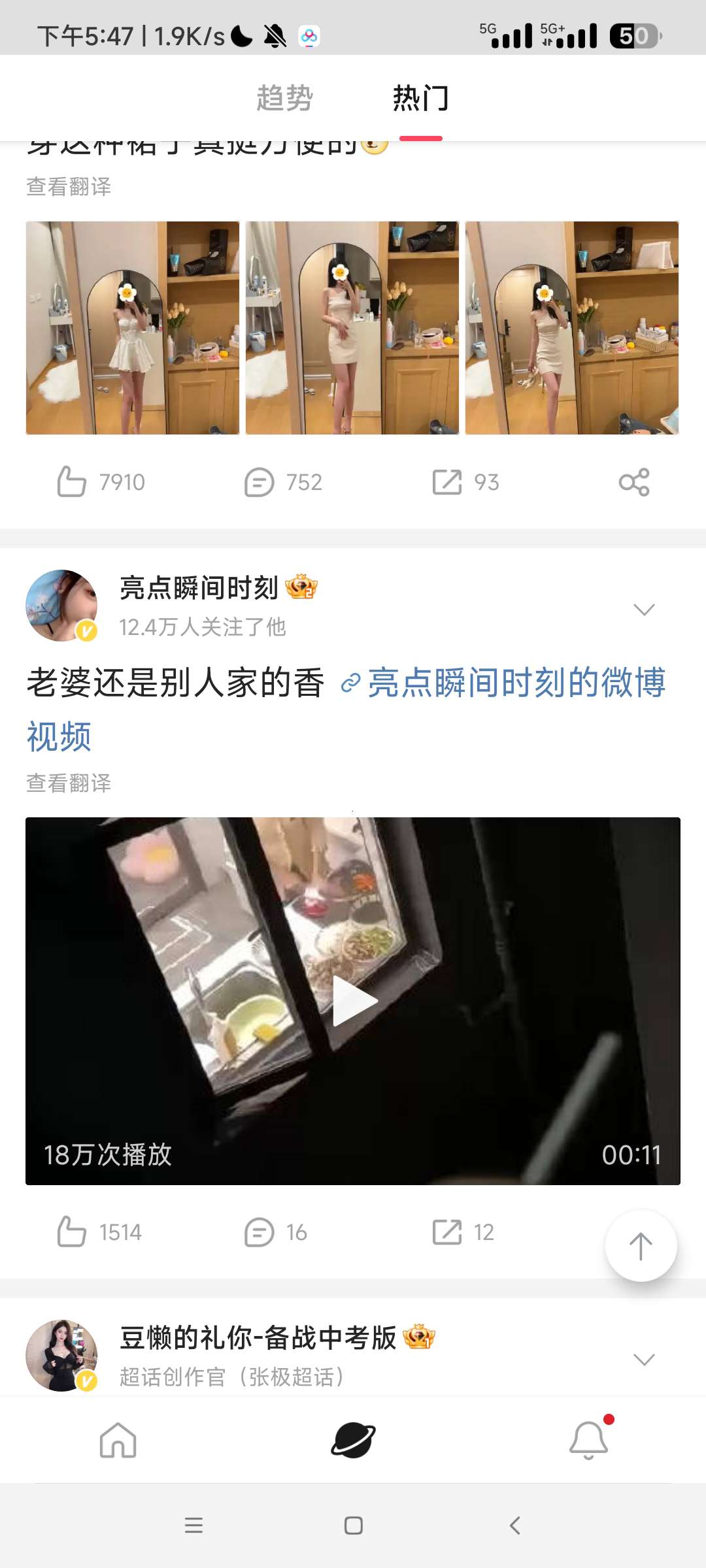Expand options for 豆懒的礼你-备战中考版's post
Image resolution: width=706 pixels, height=1568 pixels.
(644, 1360)
